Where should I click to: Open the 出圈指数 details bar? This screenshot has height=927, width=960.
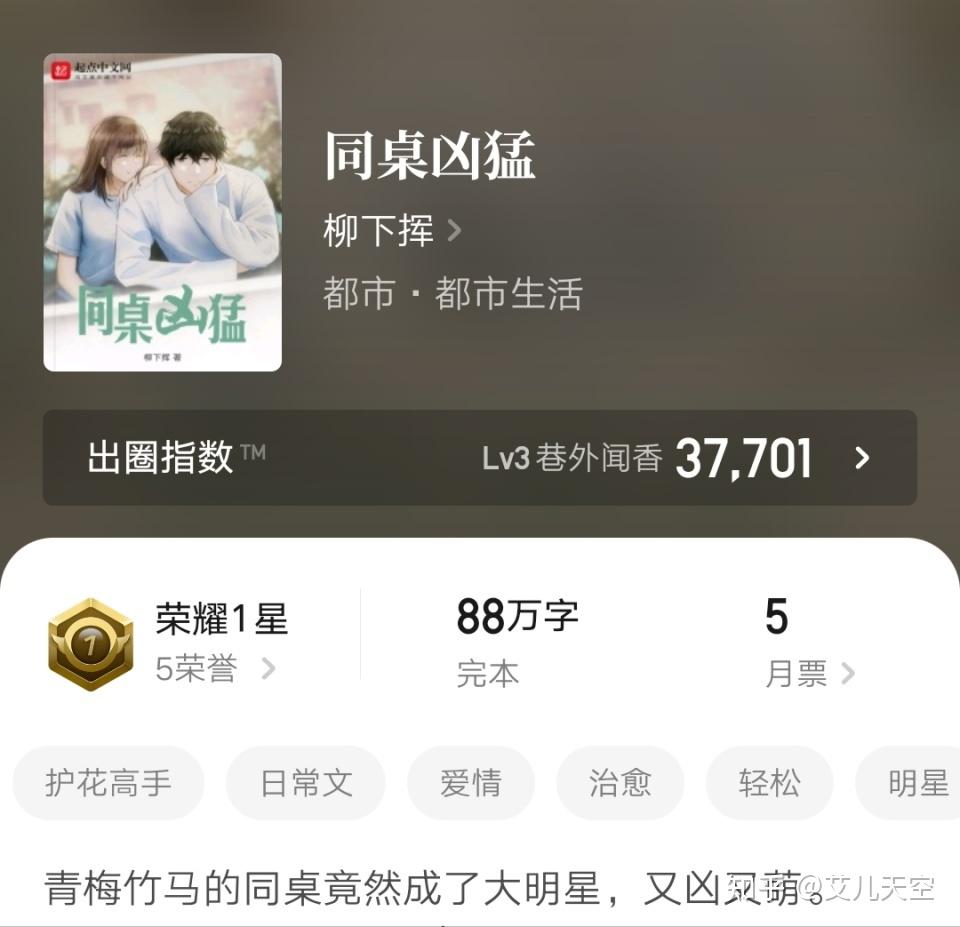click(x=479, y=458)
